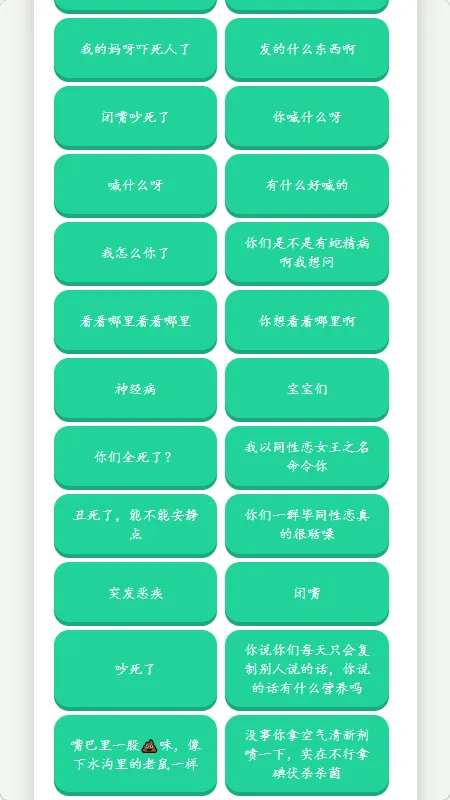Select the 发的什么东西啊 button

point(307,49)
